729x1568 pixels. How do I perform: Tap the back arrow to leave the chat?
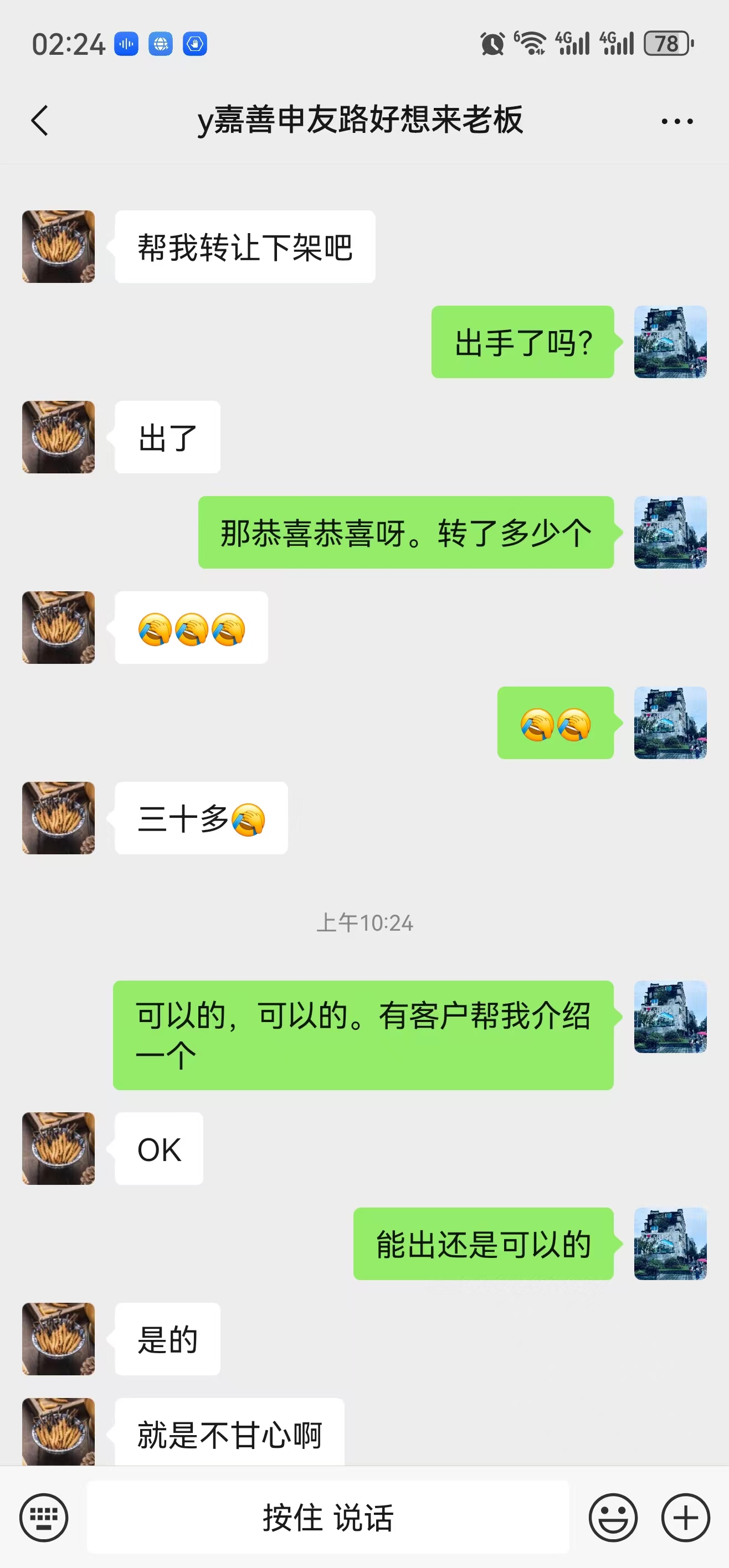(40, 120)
